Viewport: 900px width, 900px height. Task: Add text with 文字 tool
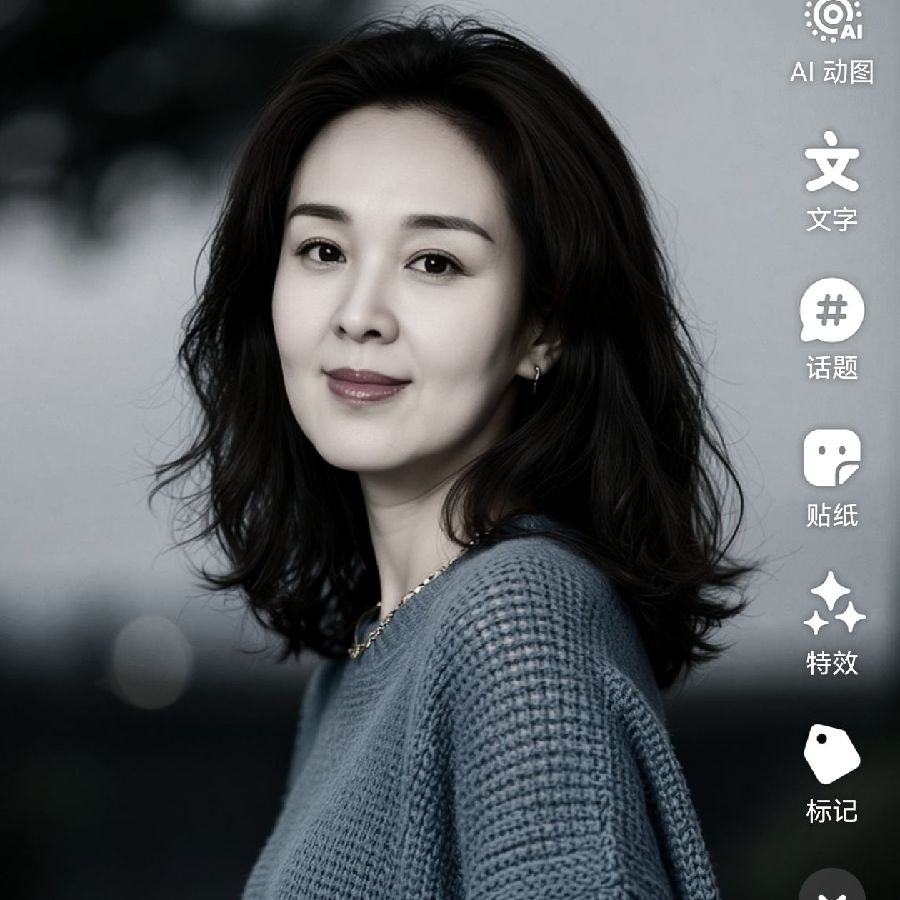point(832,182)
